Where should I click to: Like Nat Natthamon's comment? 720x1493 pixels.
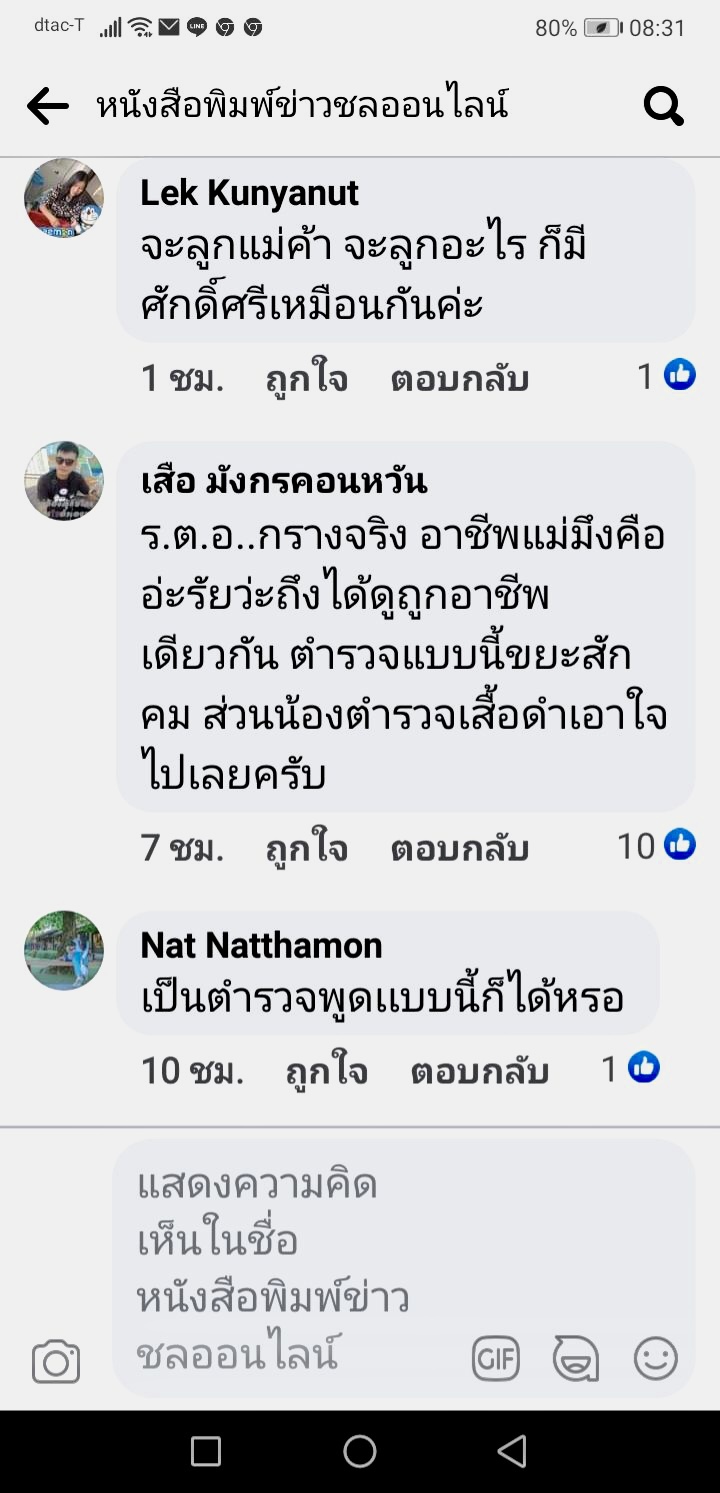326,1071
